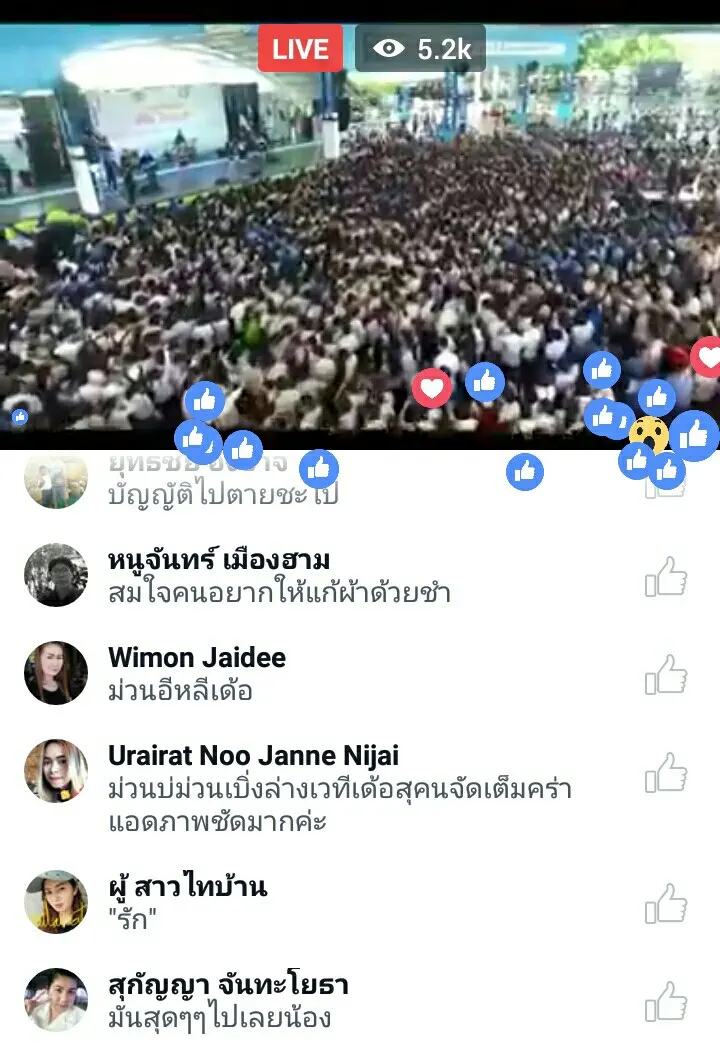Like Wimon Jaidee's comment

pos(667,675)
